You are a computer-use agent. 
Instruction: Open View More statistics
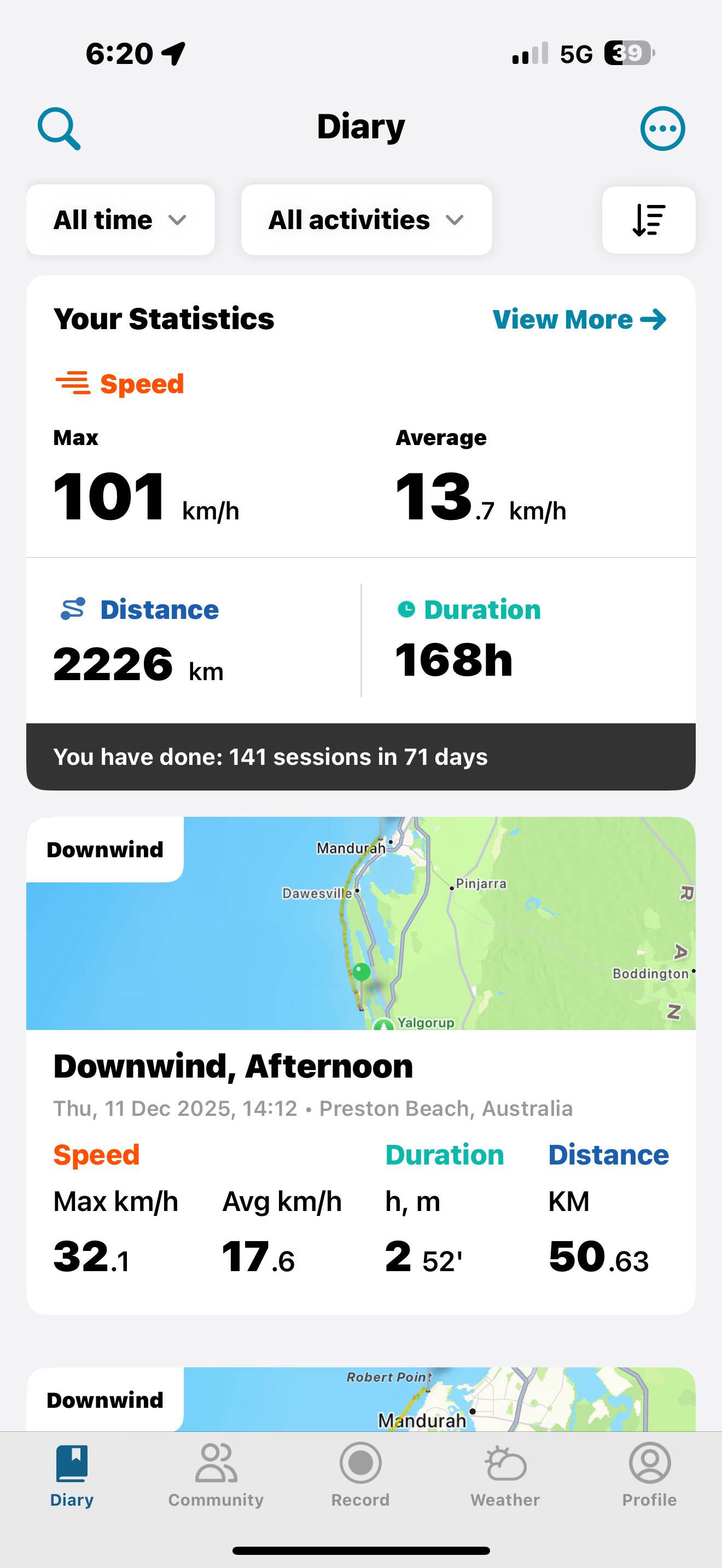point(579,320)
